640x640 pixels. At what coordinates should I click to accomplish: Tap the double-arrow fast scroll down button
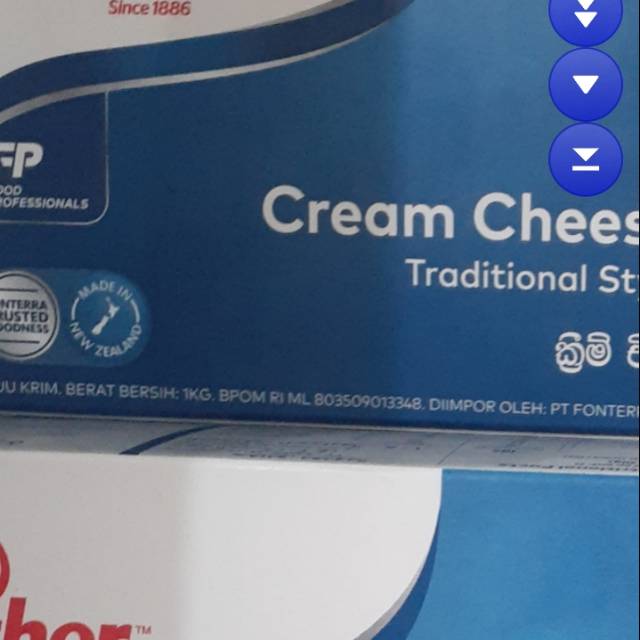click(586, 15)
